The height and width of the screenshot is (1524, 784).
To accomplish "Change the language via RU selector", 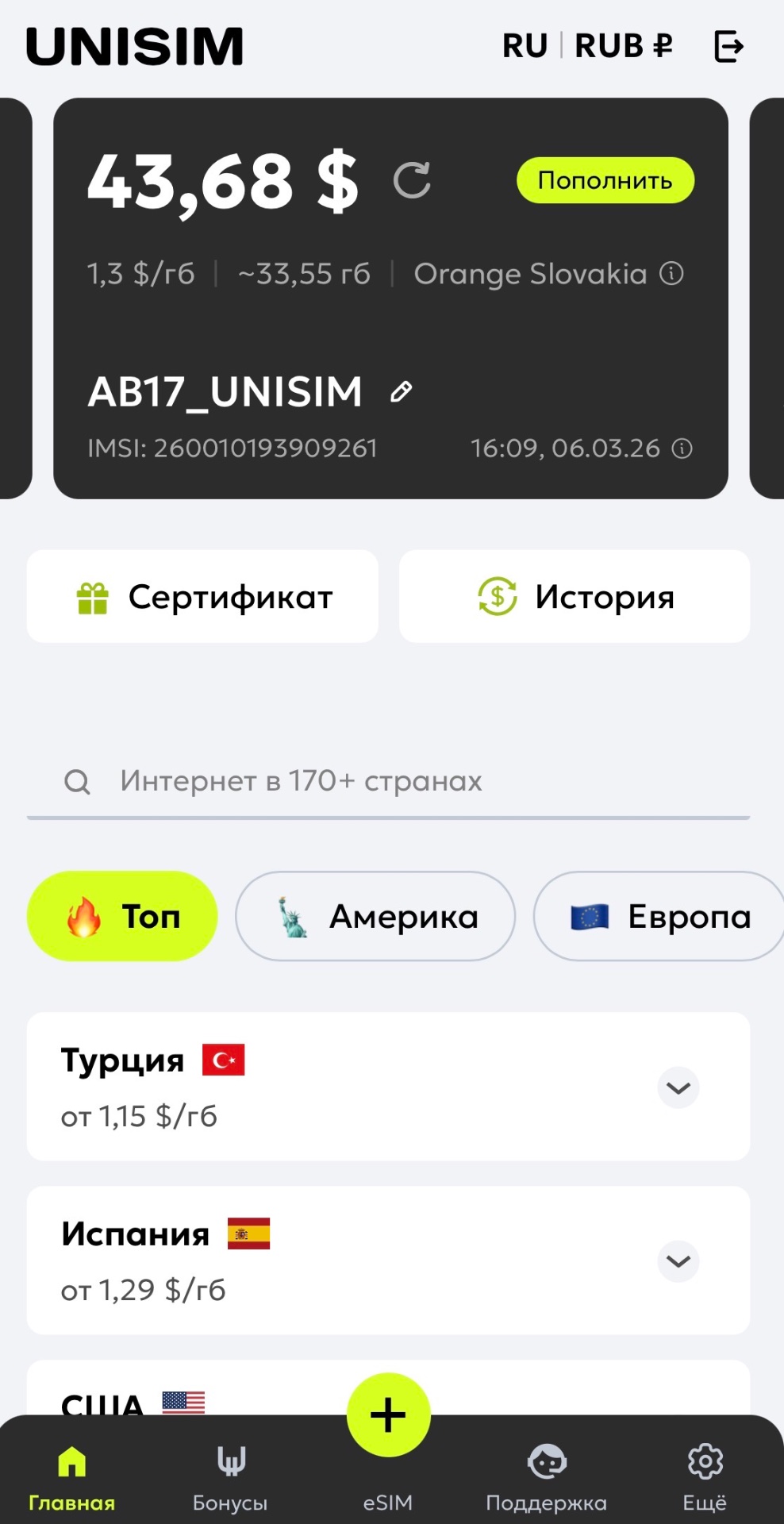I will (525, 46).
